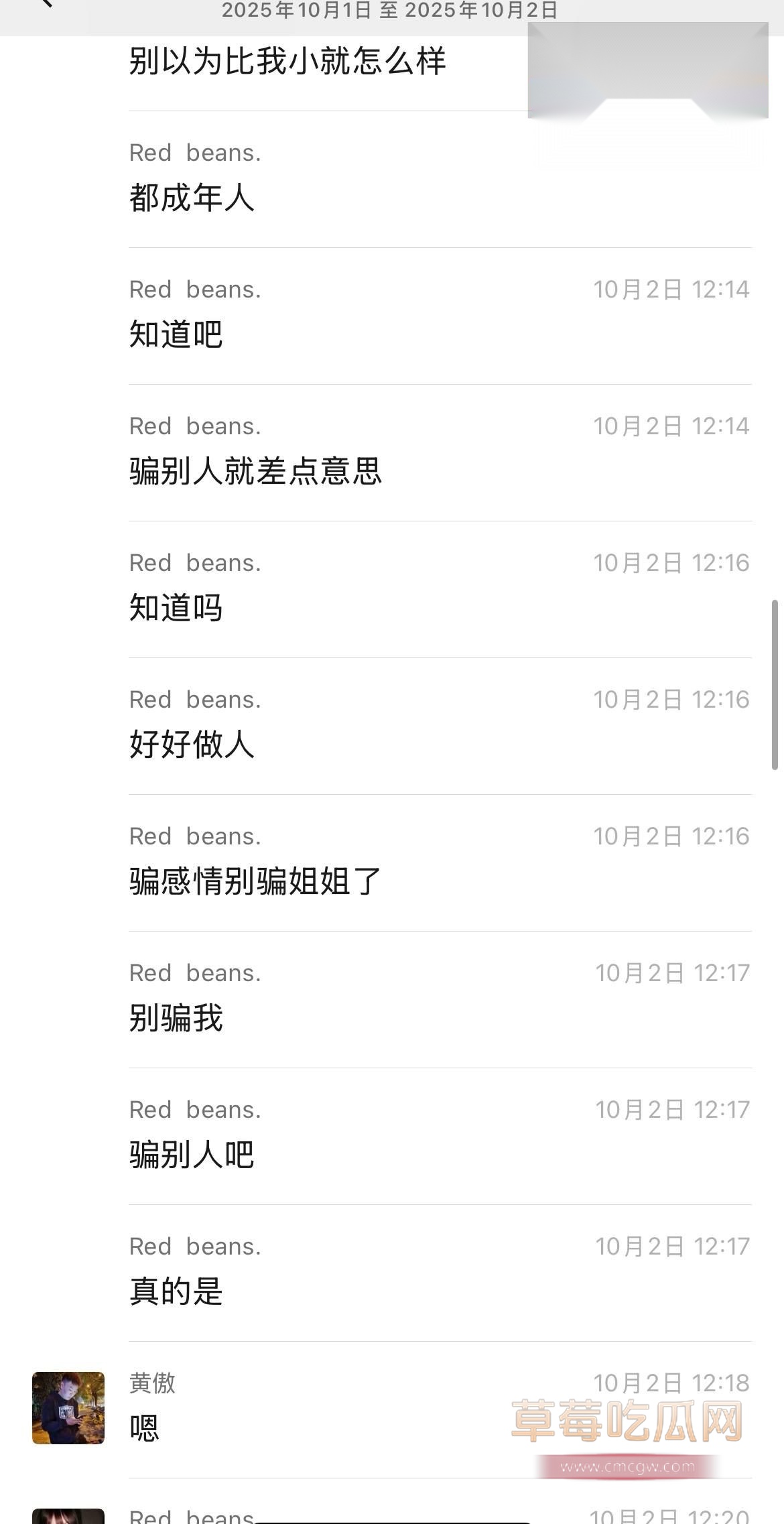Viewport: 784px width, 1524px height.
Task: Select the message 别以为比我小就怎么样
Action: 291,60
